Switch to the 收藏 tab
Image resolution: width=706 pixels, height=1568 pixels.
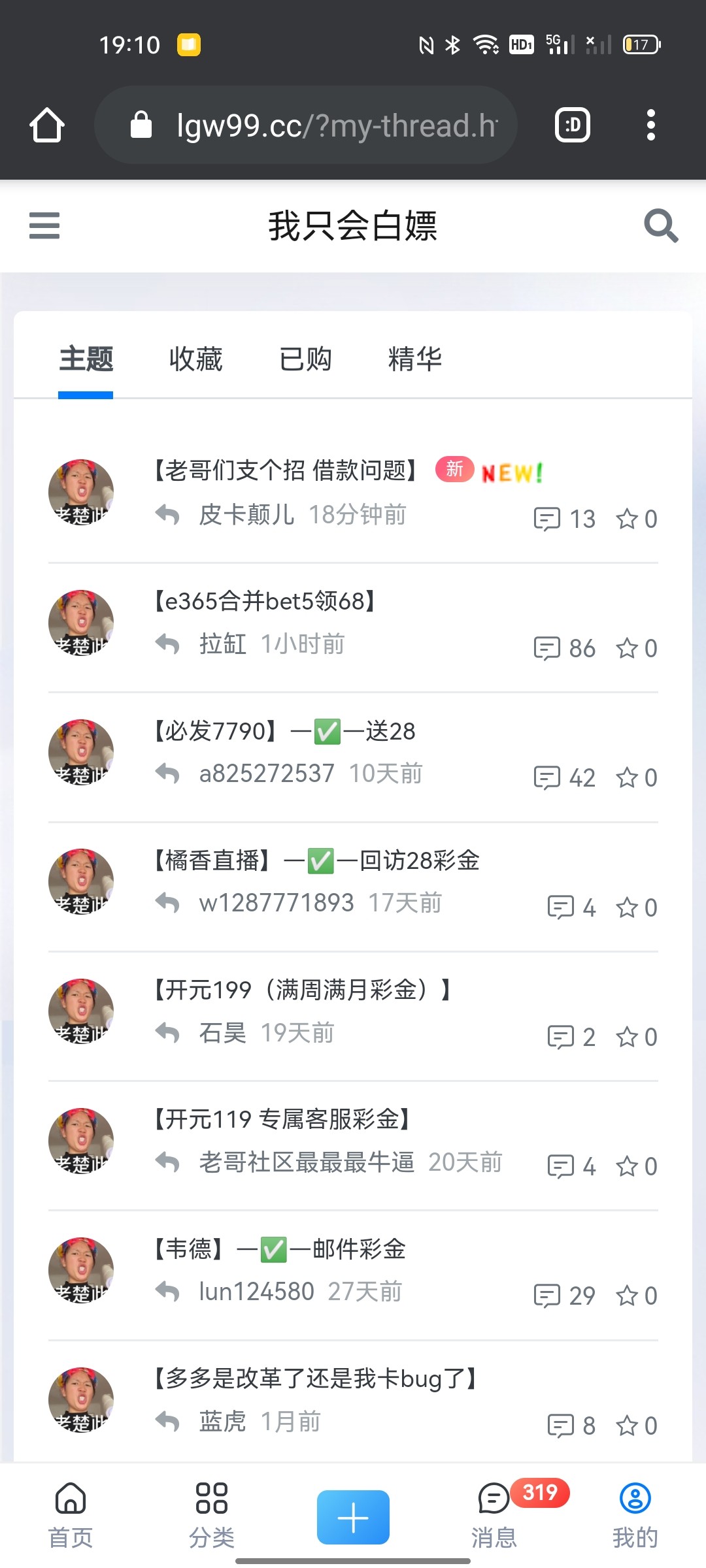tap(195, 359)
